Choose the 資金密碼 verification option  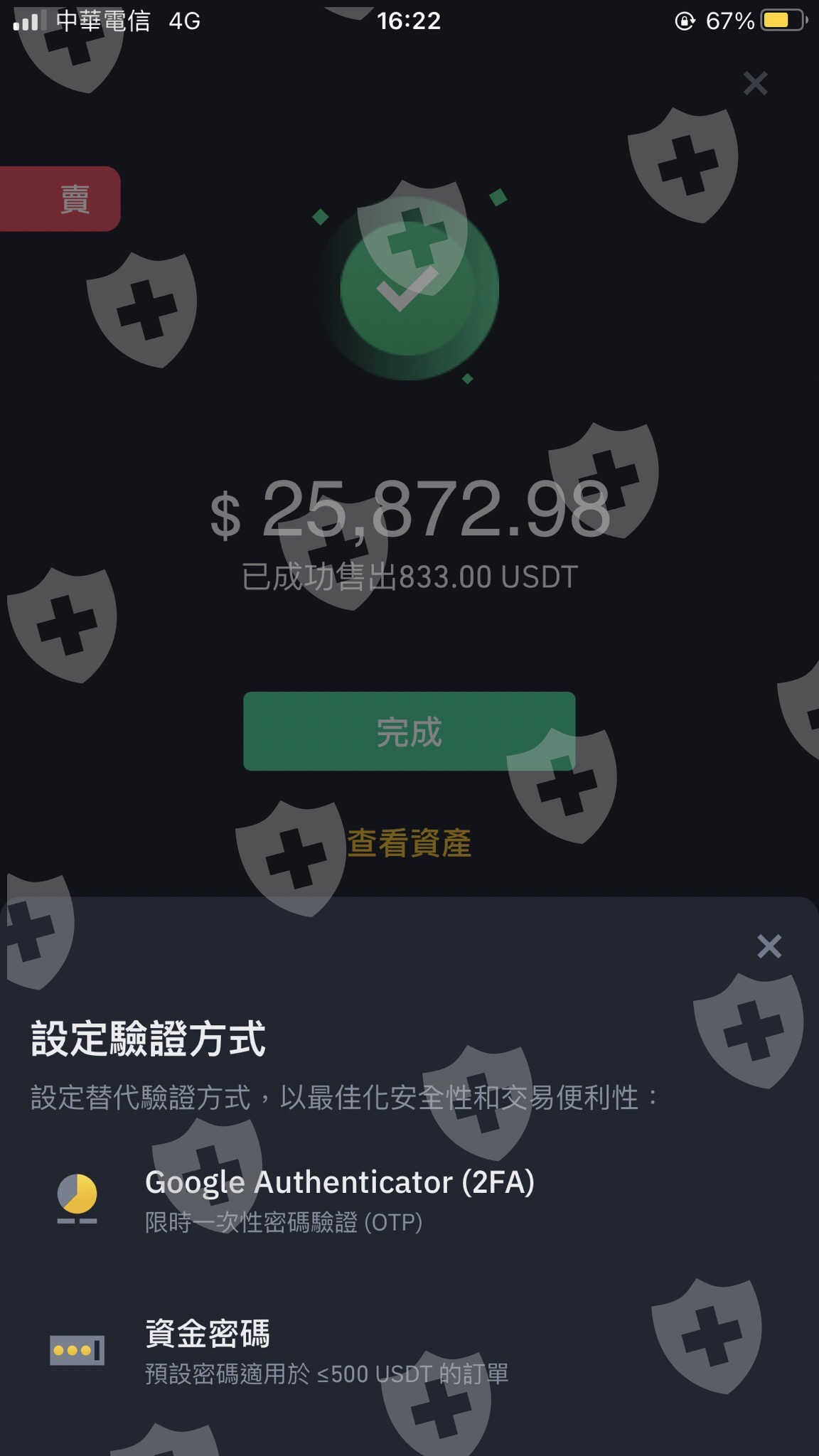point(409,1351)
